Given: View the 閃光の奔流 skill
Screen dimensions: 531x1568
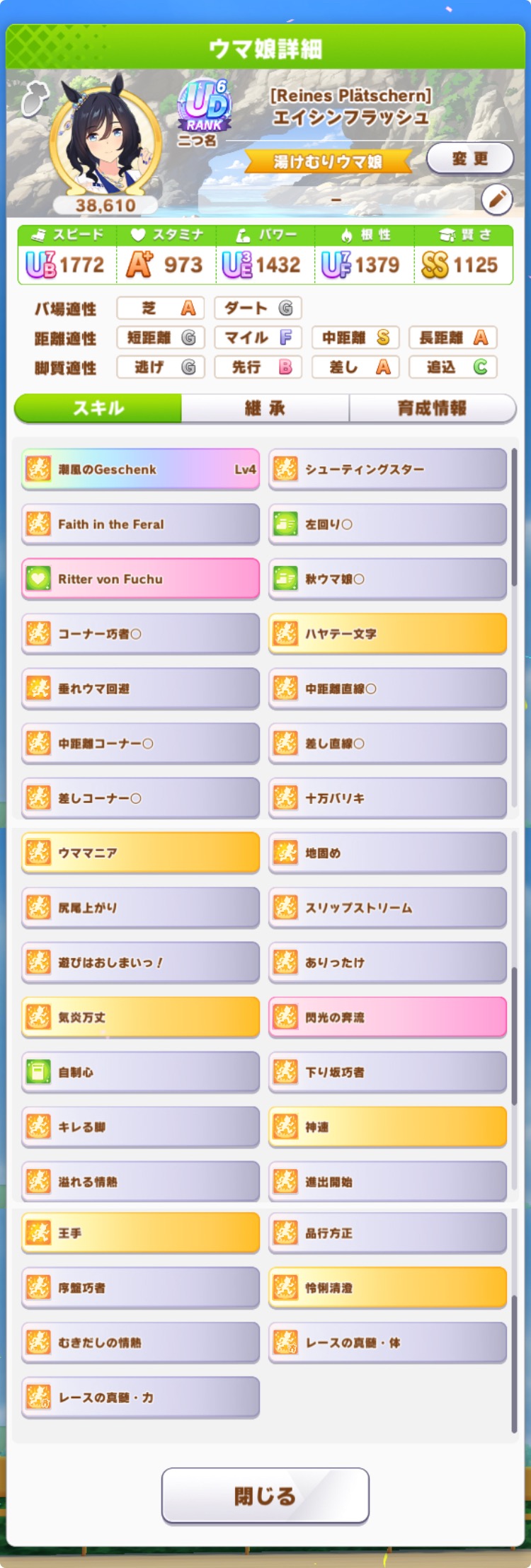Looking at the screenshot, I should pyautogui.click(x=387, y=1017).
